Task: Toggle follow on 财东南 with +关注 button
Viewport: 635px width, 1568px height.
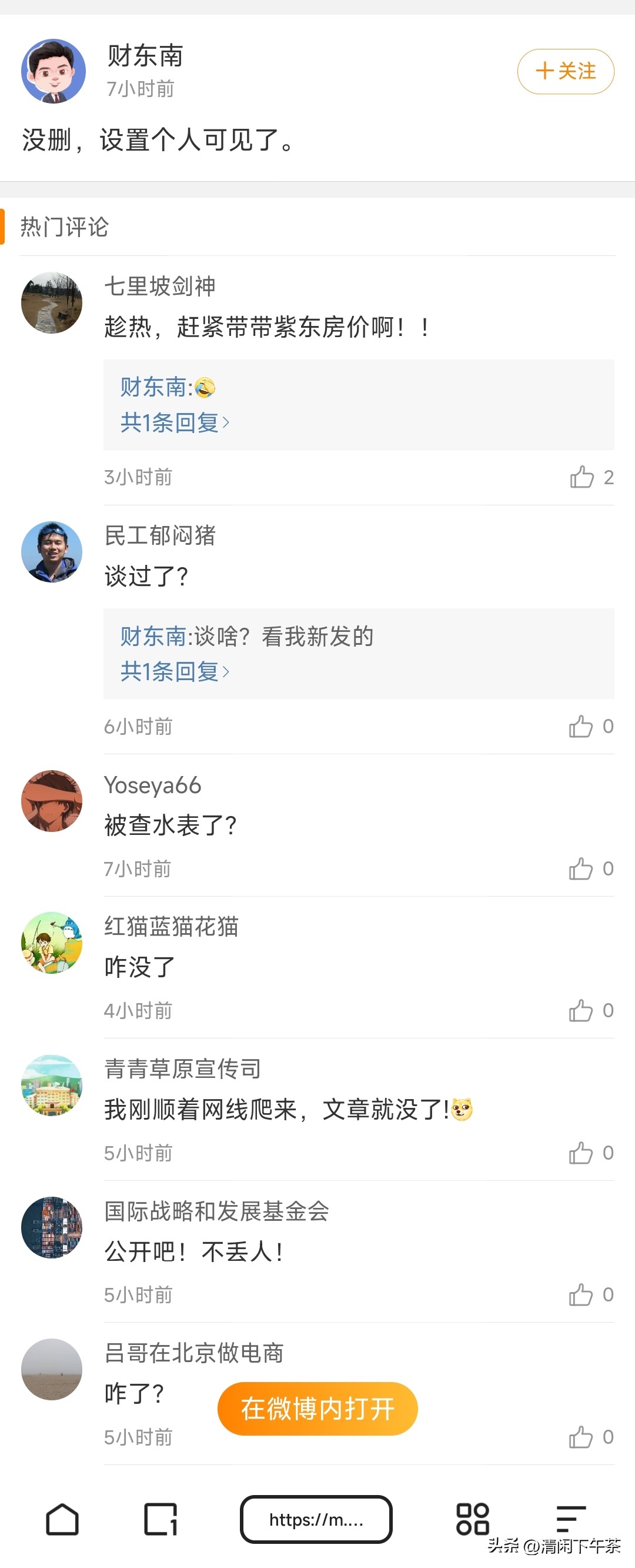Action: tap(564, 71)
